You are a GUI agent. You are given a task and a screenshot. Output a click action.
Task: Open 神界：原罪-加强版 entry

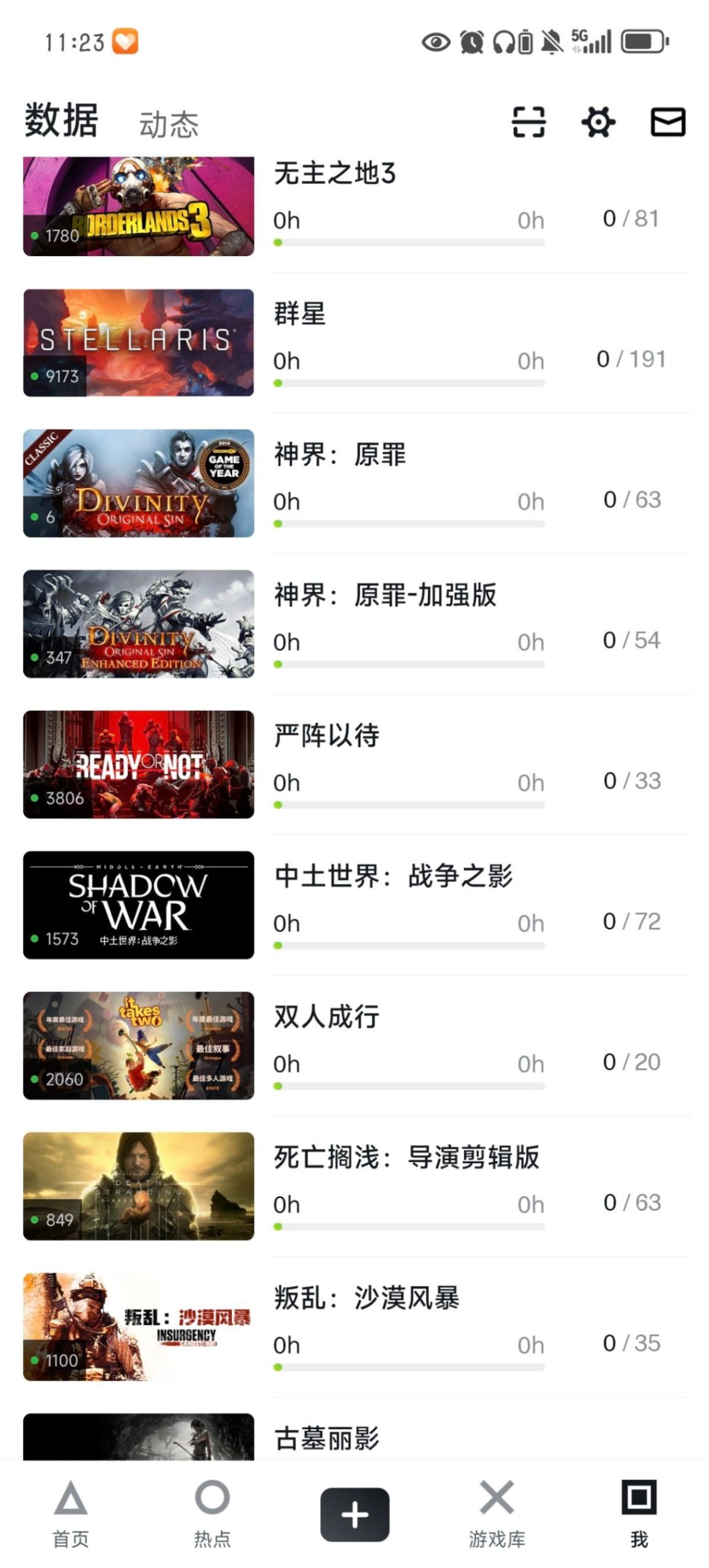coord(385,595)
